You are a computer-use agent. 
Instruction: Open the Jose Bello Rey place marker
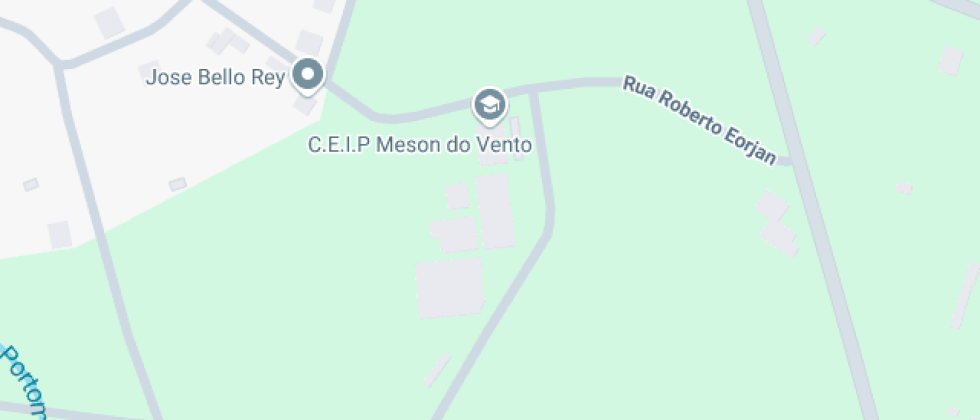tap(308, 76)
